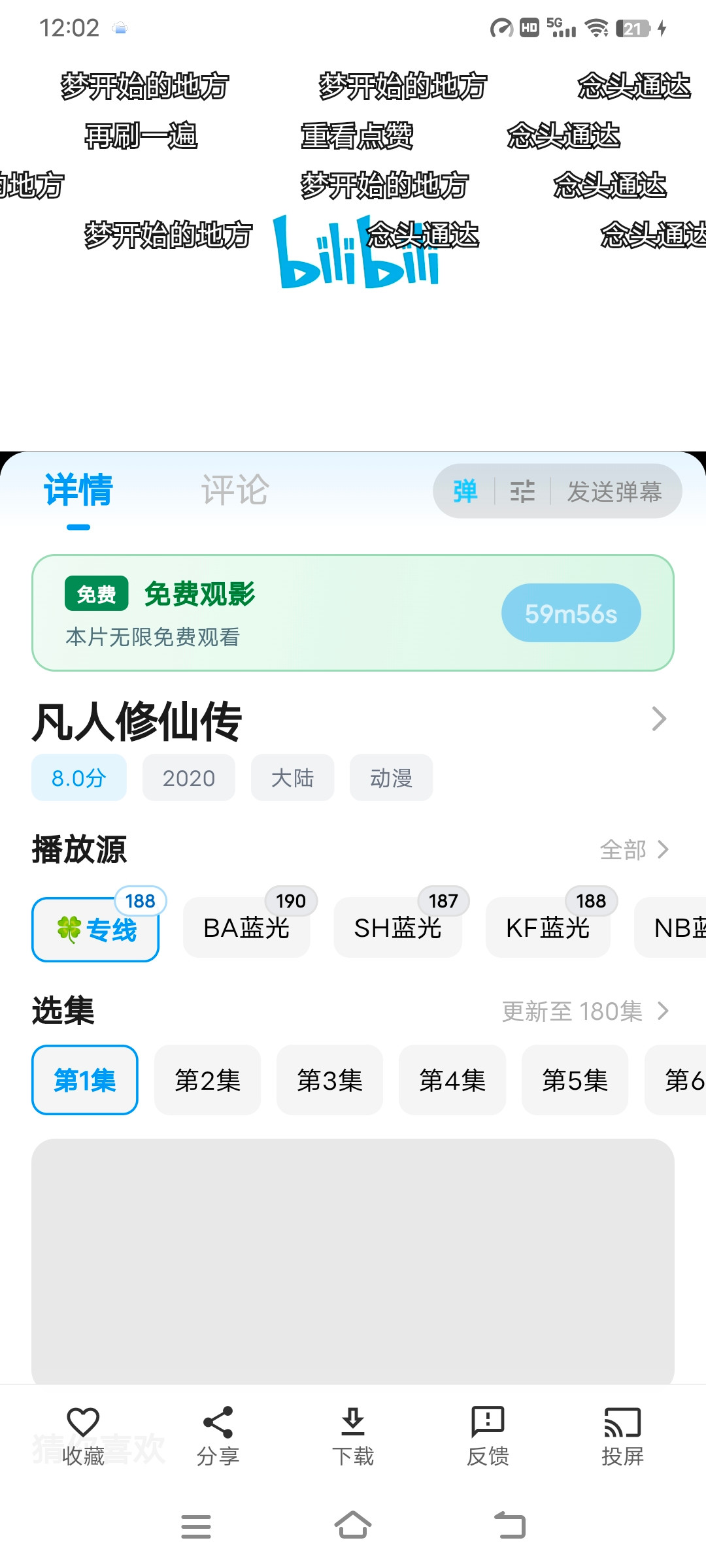
Task: Add to favorites with 收藏
Action: (x=83, y=1436)
